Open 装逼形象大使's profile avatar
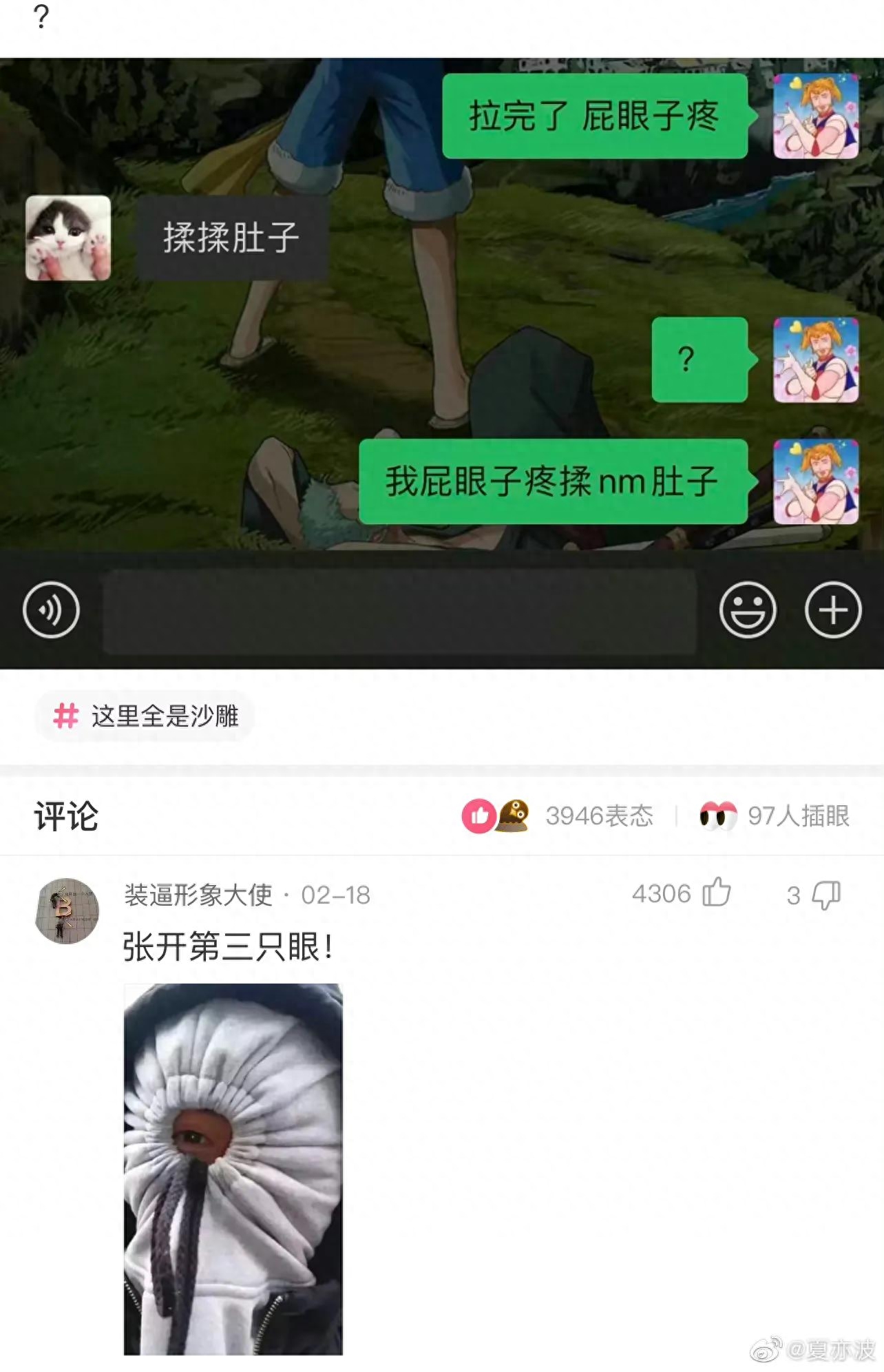Screen dimensions: 884x1372 [67, 911]
